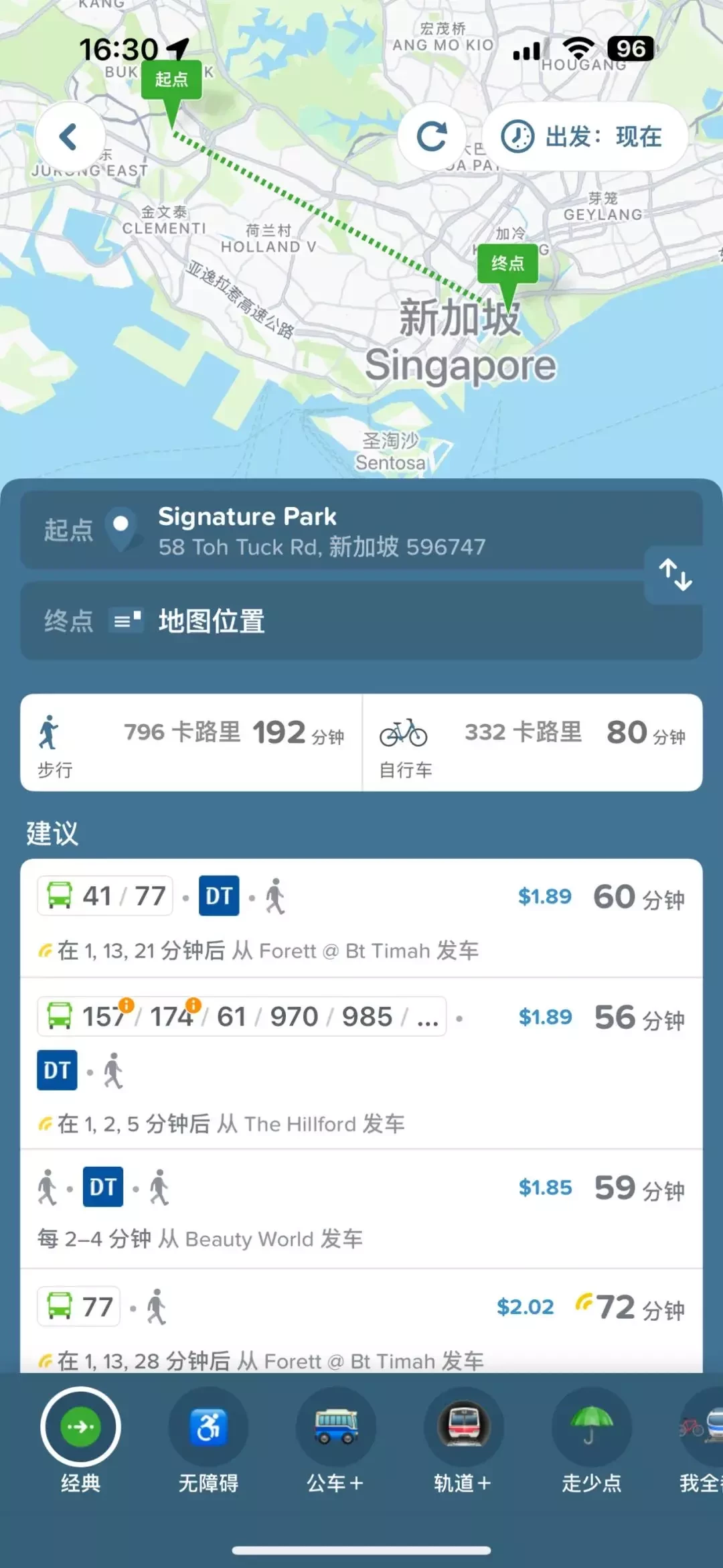Choose the Beauty World DT route, 59 分钟
723x1568 pixels.
[x=361, y=1209]
